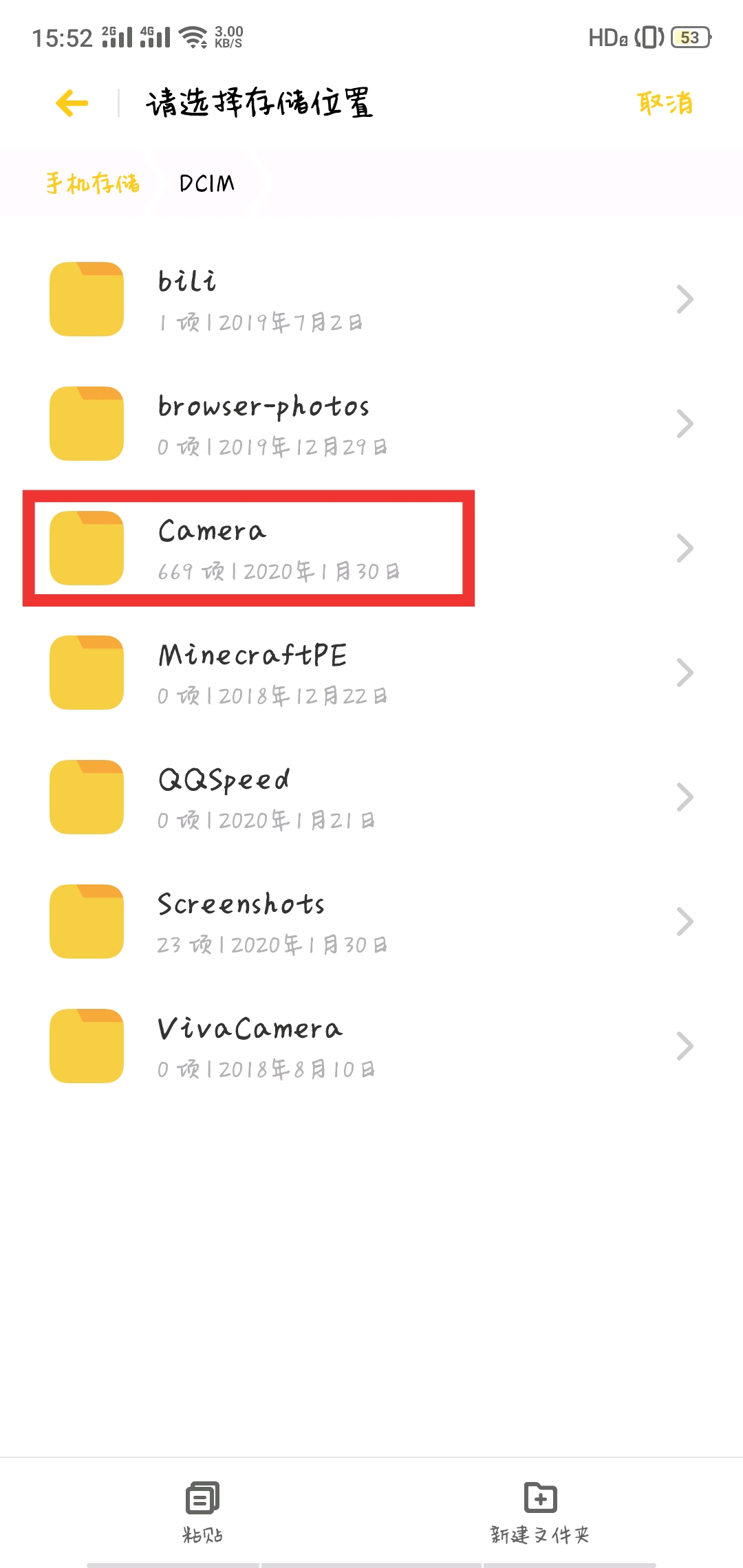Jump to 手机存储 in the breadcrumb
Image resolution: width=743 pixels, height=1568 pixels.
coord(93,184)
